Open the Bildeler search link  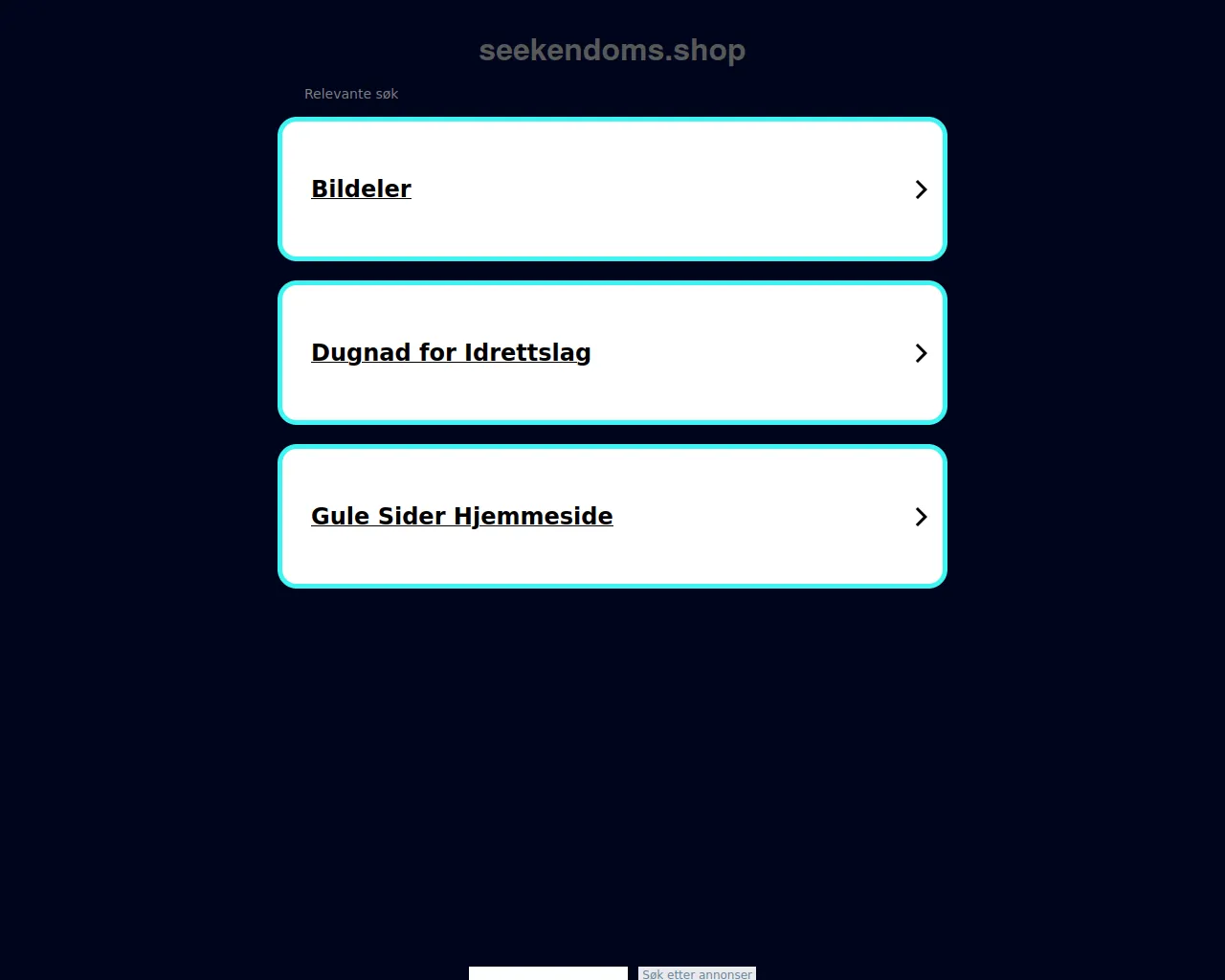tap(362, 189)
